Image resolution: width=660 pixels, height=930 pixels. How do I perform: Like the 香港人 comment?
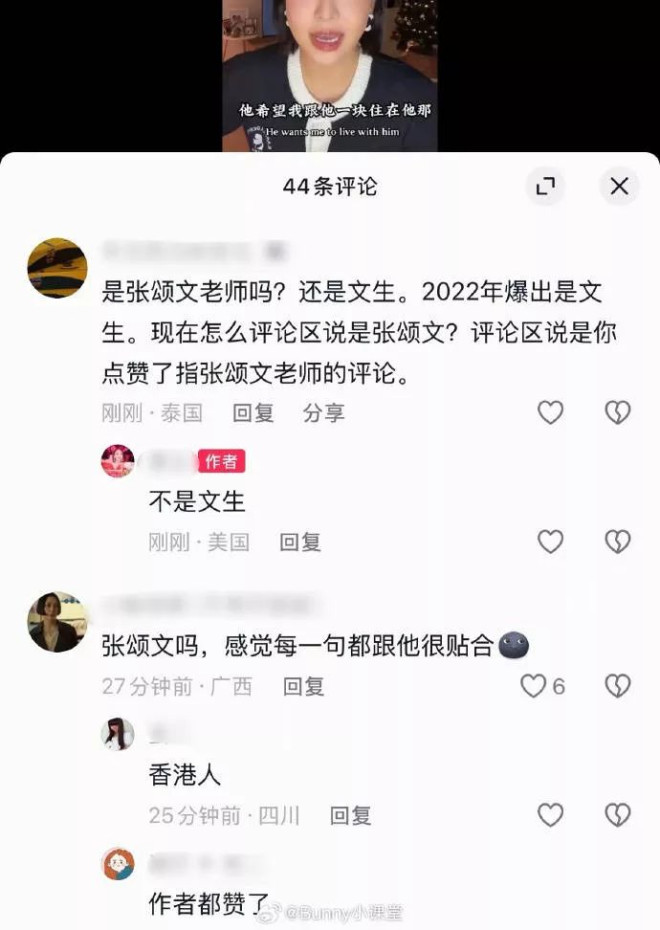551,815
